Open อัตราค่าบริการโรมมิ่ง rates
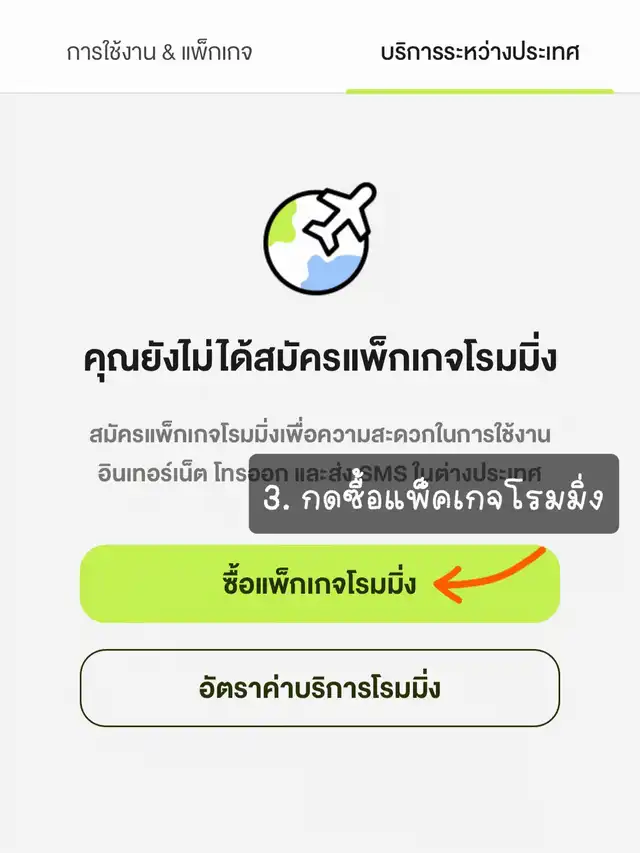The height and width of the screenshot is (853, 640). (x=320, y=688)
